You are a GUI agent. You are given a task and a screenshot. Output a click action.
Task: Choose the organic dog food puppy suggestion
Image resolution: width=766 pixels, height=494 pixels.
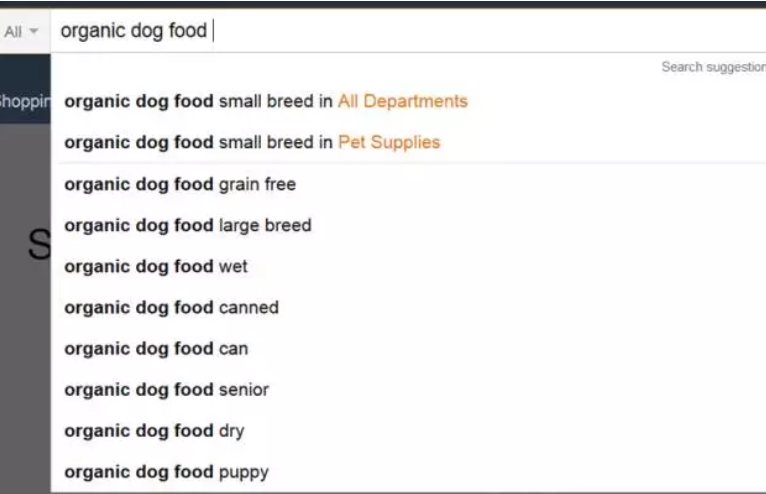[166, 472]
